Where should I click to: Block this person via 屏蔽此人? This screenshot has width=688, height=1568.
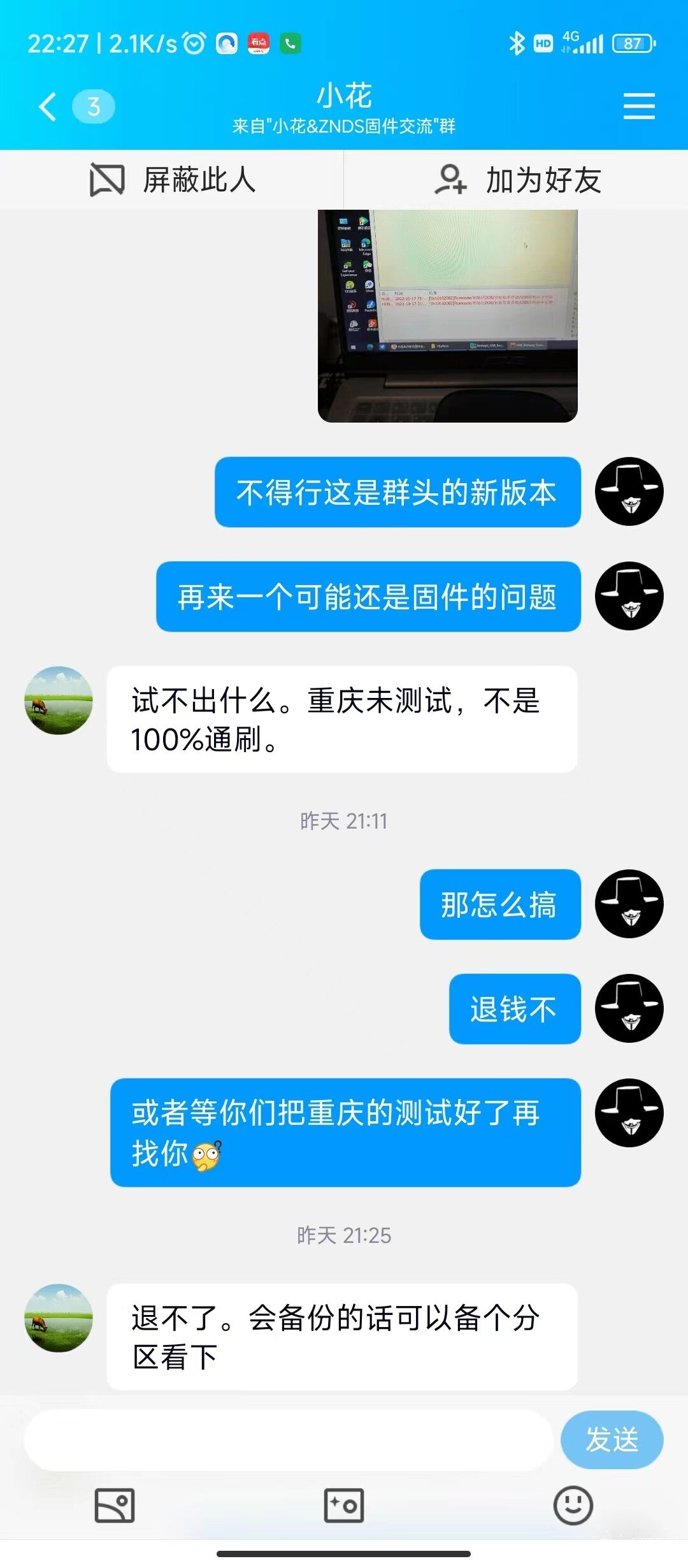172,180
